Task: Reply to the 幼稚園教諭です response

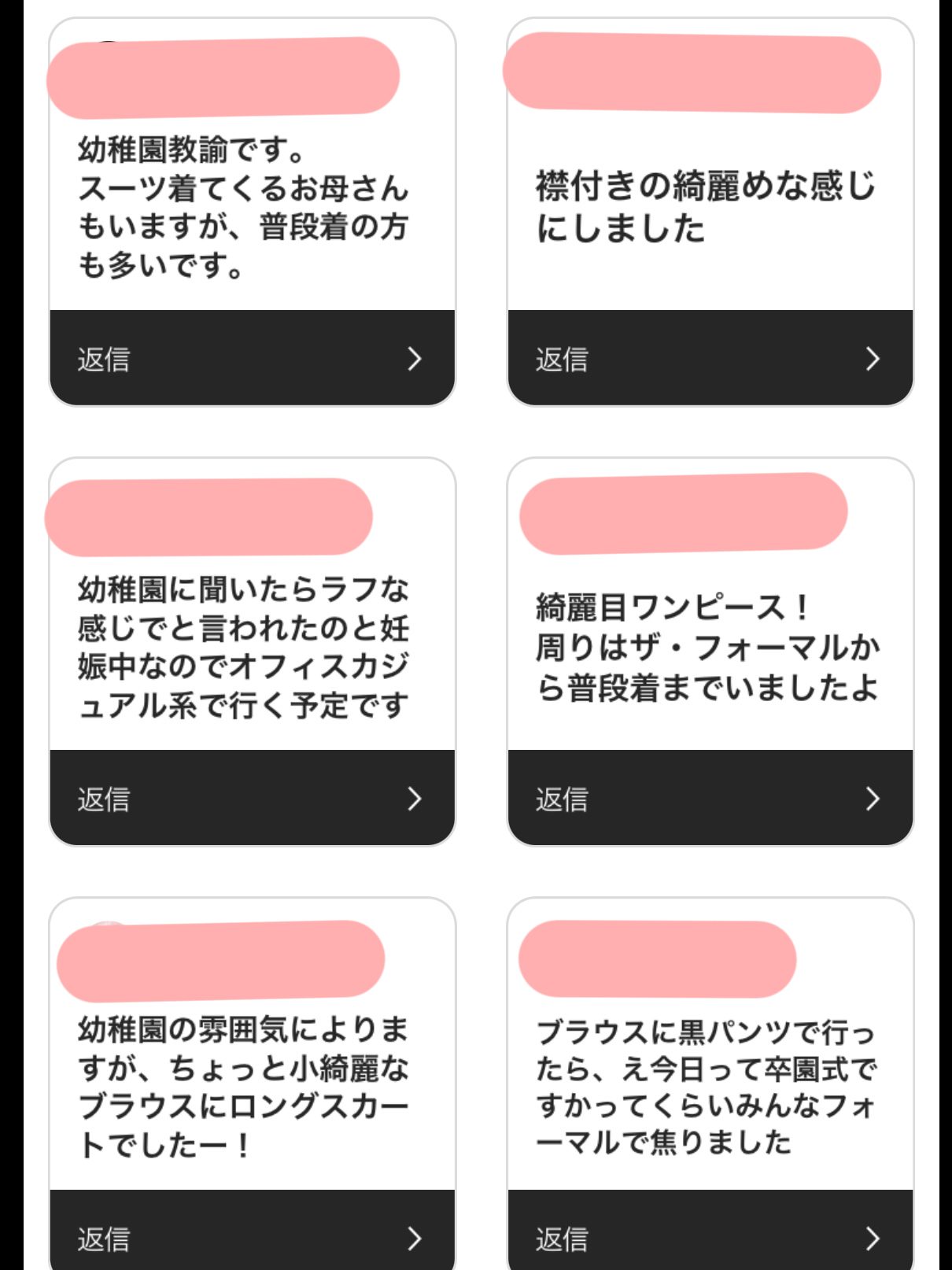Action: point(252,359)
